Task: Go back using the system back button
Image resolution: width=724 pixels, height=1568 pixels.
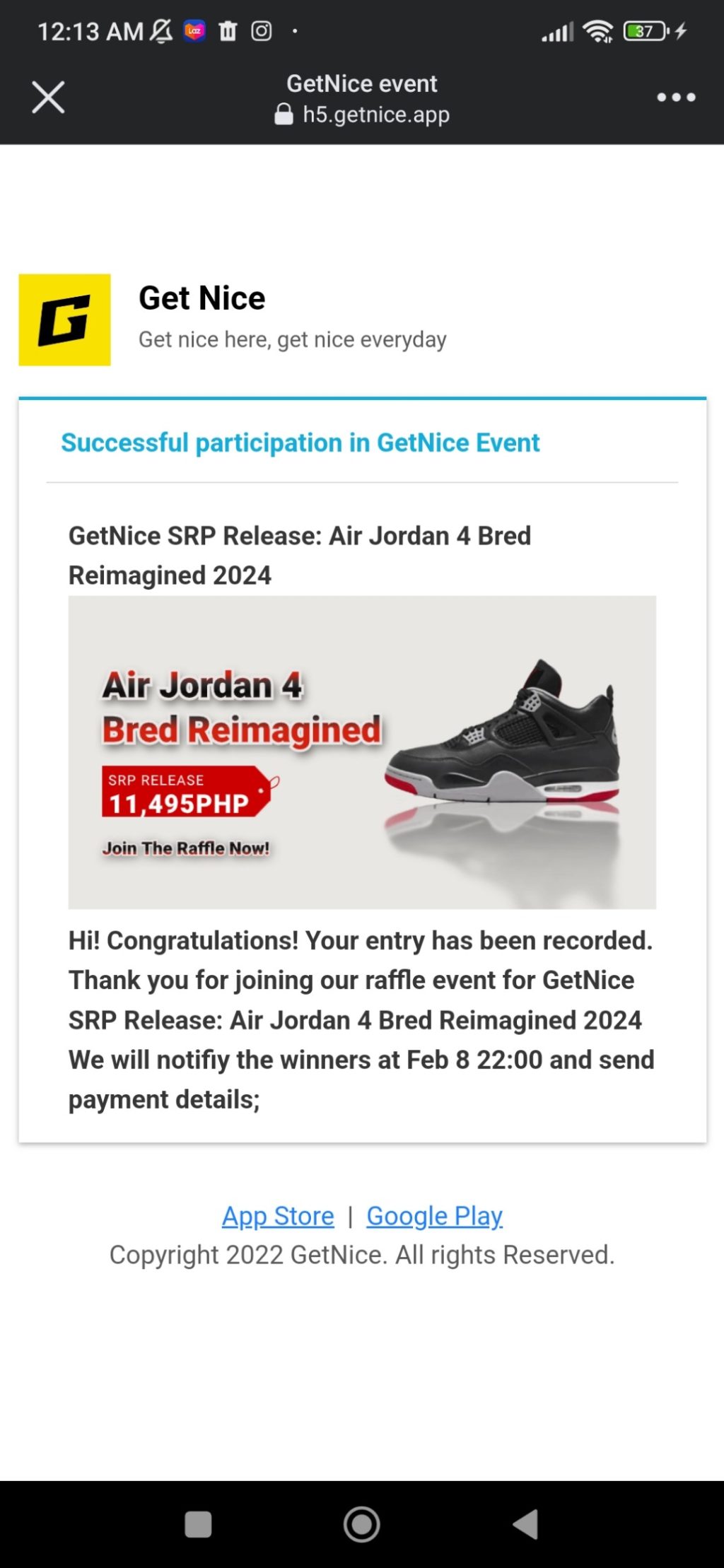Action: coord(526,1524)
